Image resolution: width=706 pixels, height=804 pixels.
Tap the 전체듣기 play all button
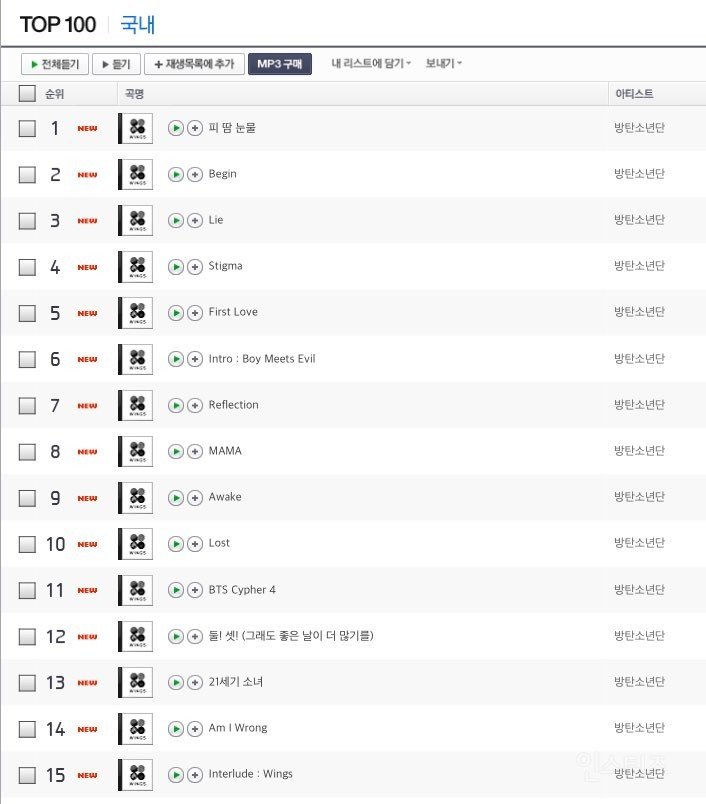(x=55, y=64)
